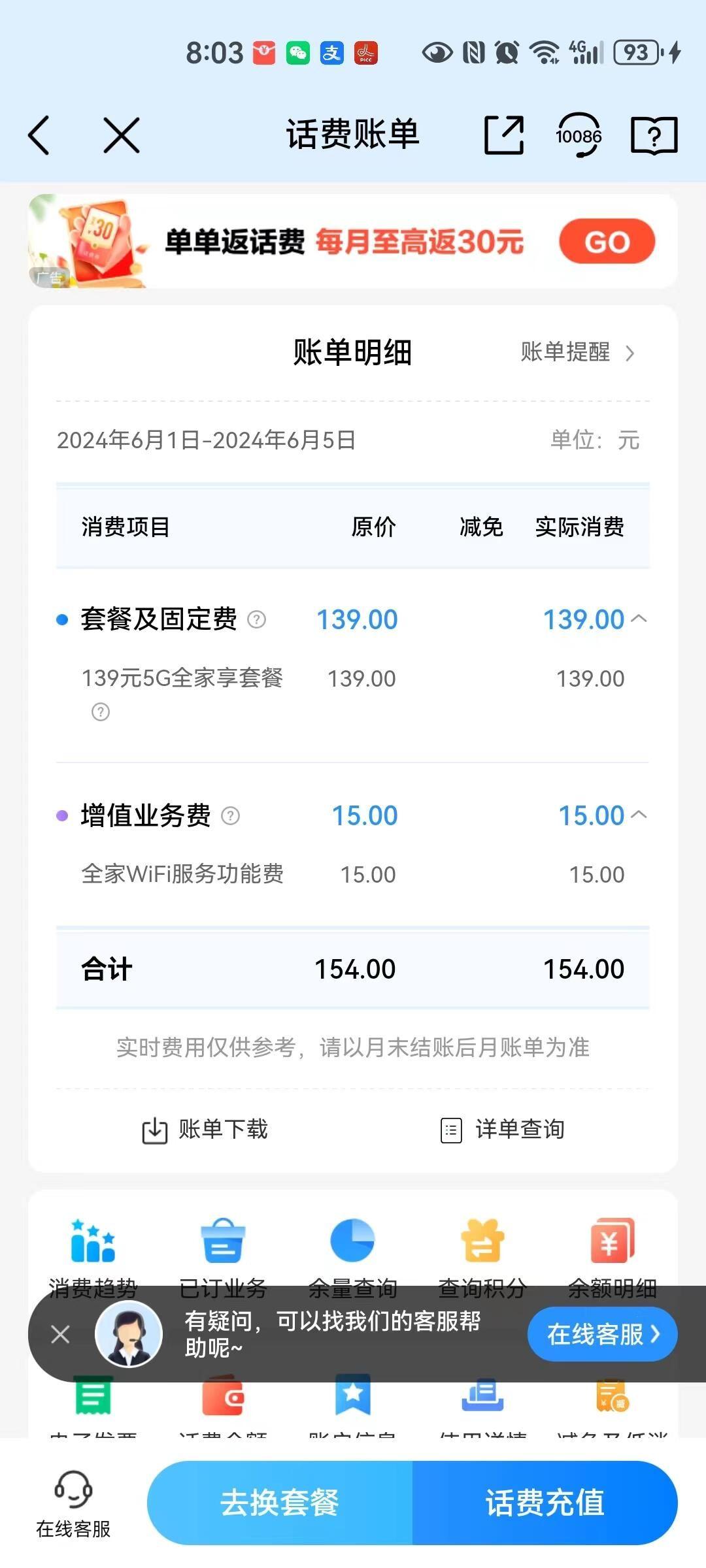
Task: Open the help guide question-mark icon
Action: tap(654, 135)
